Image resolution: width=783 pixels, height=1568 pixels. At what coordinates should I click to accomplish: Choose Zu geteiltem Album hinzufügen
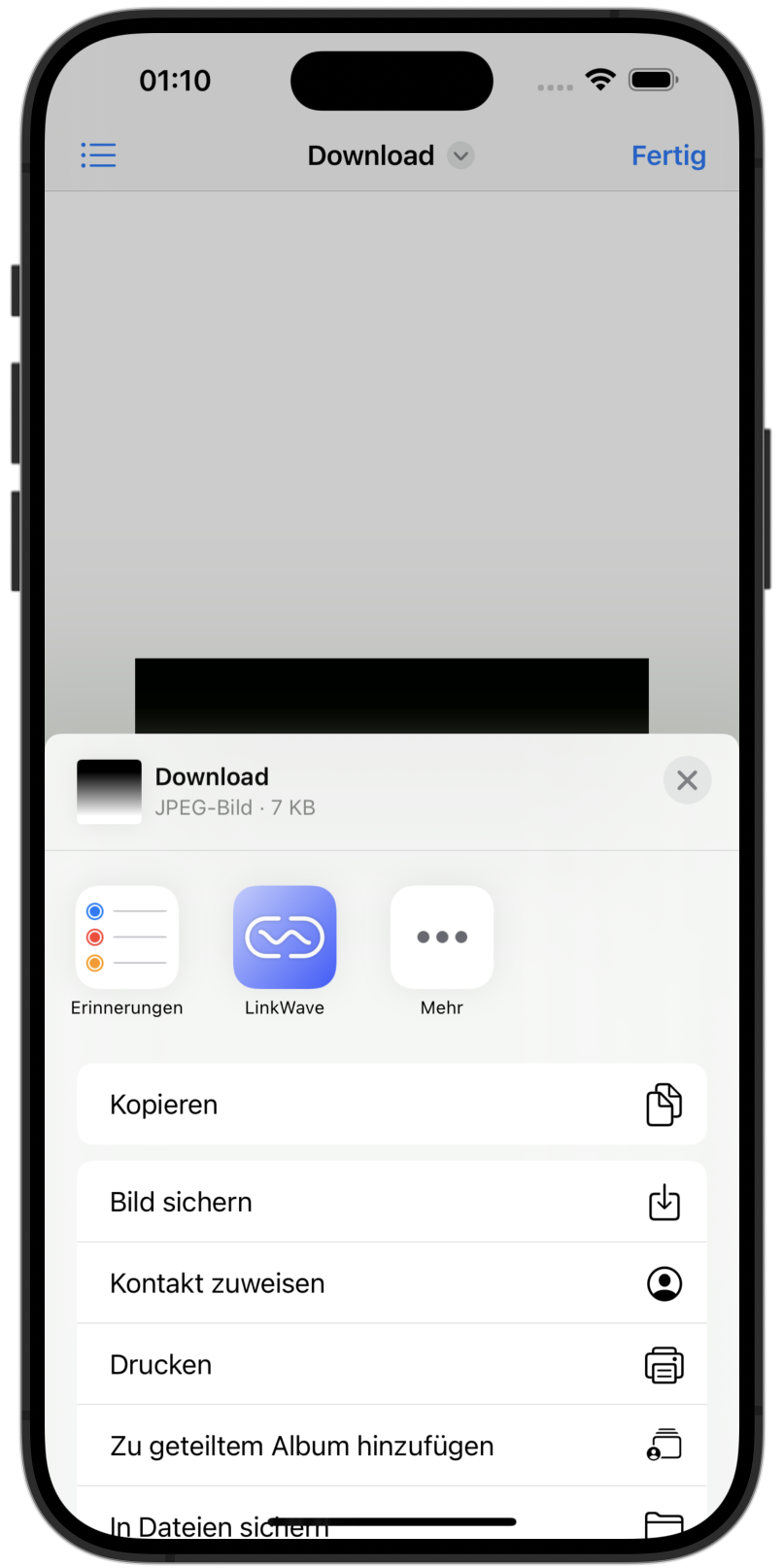pyautogui.click(x=391, y=1446)
